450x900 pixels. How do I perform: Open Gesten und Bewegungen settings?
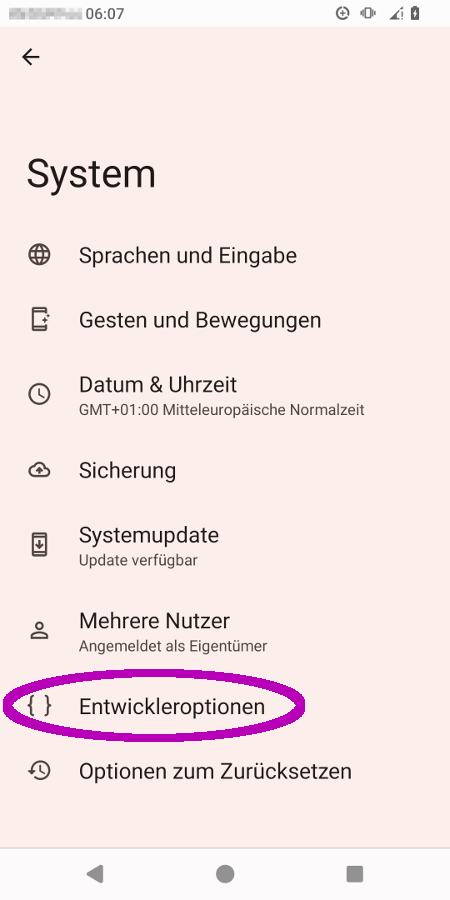pyautogui.click(x=225, y=320)
